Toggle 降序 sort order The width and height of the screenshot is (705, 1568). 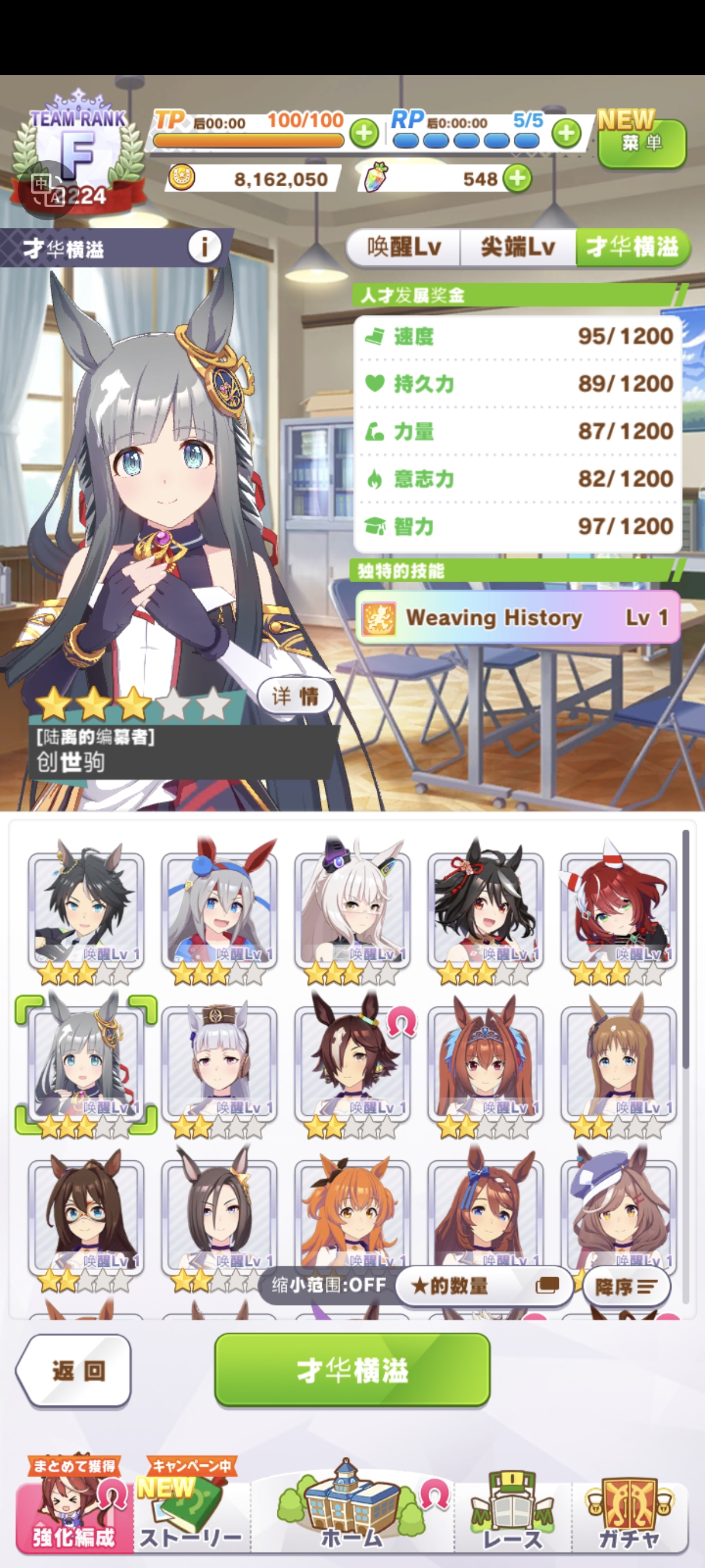[626, 1286]
